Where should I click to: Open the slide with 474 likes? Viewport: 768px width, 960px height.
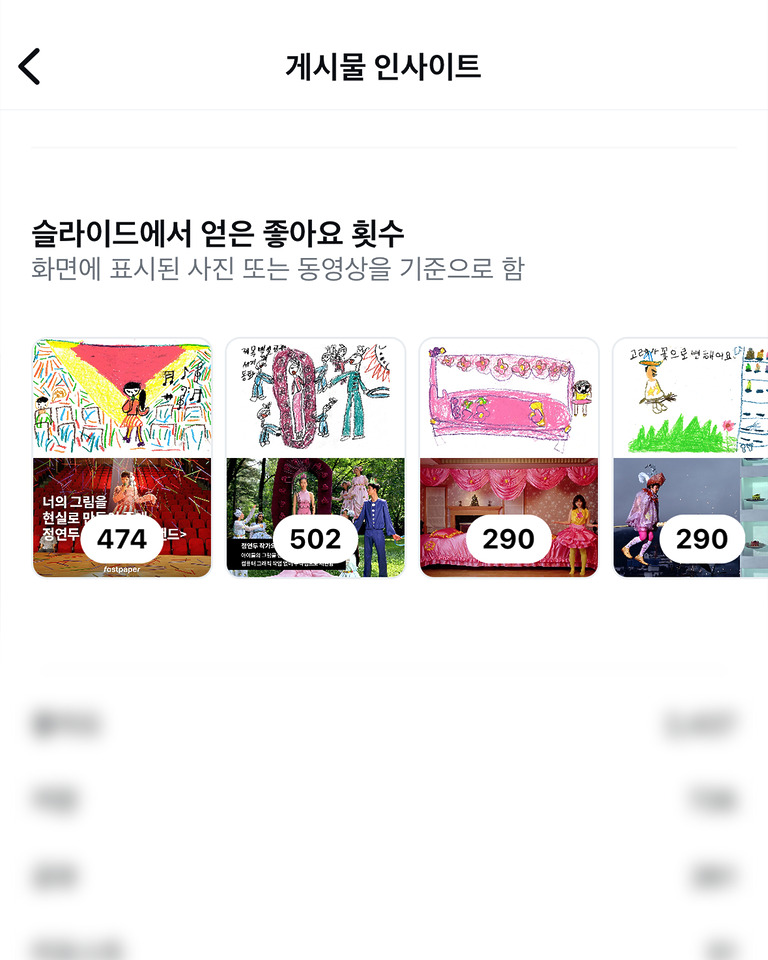pyautogui.click(x=122, y=457)
